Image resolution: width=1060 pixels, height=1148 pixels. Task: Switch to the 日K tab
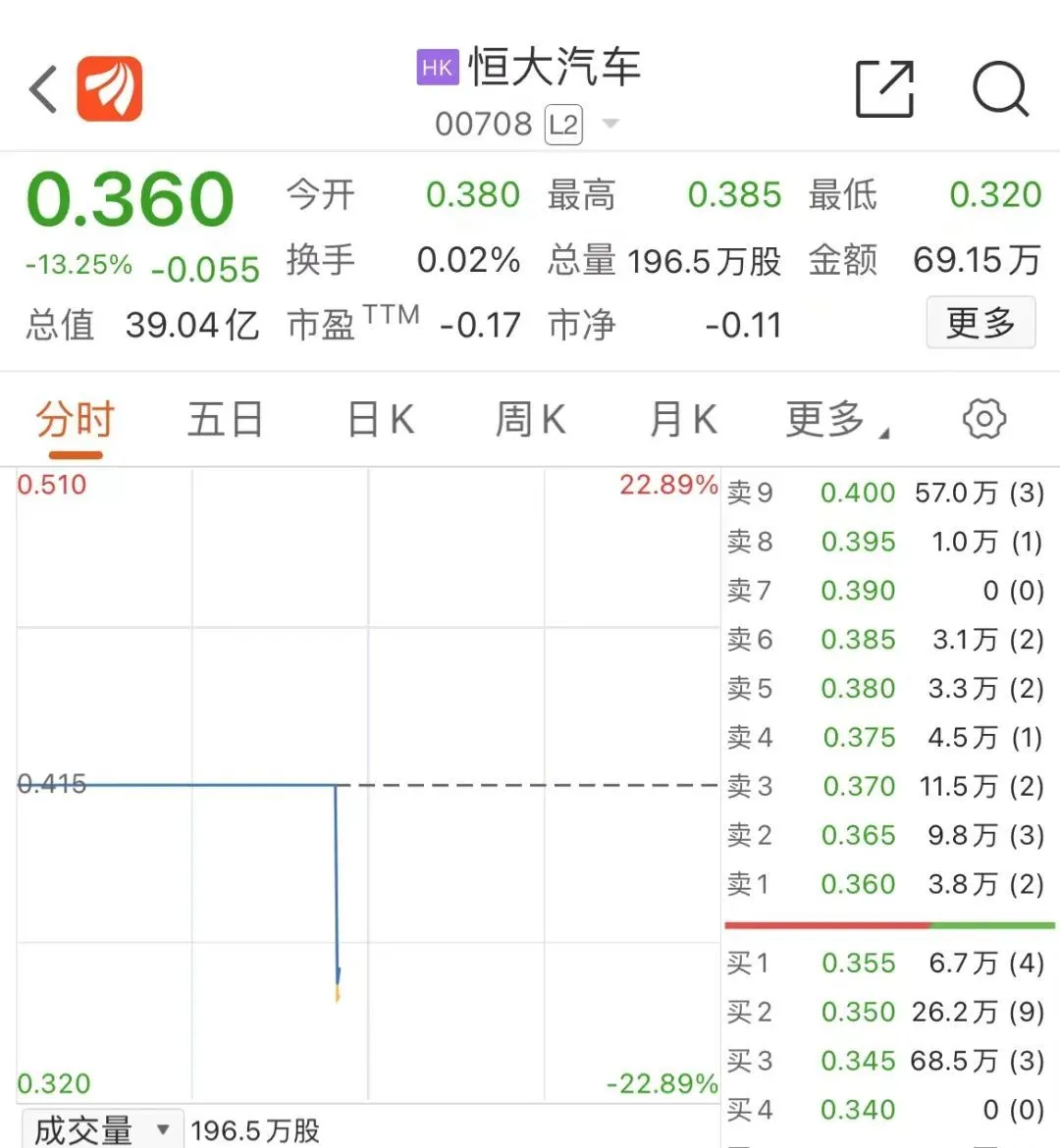[x=381, y=421]
